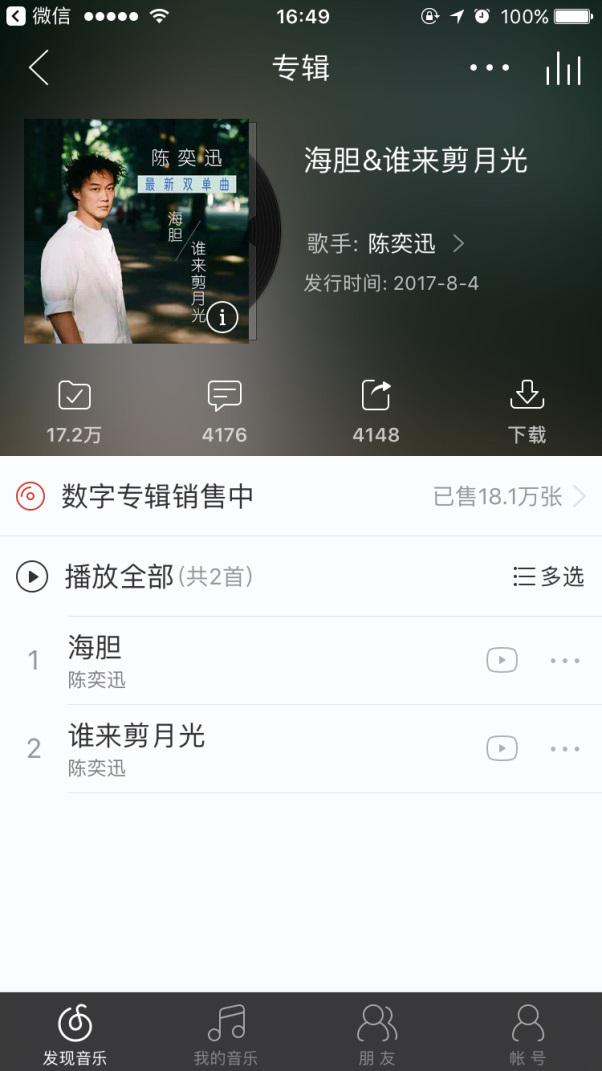The image size is (602, 1071).
Task: View album info on the cover art
Action: pyautogui.click(x=222, y=318)
